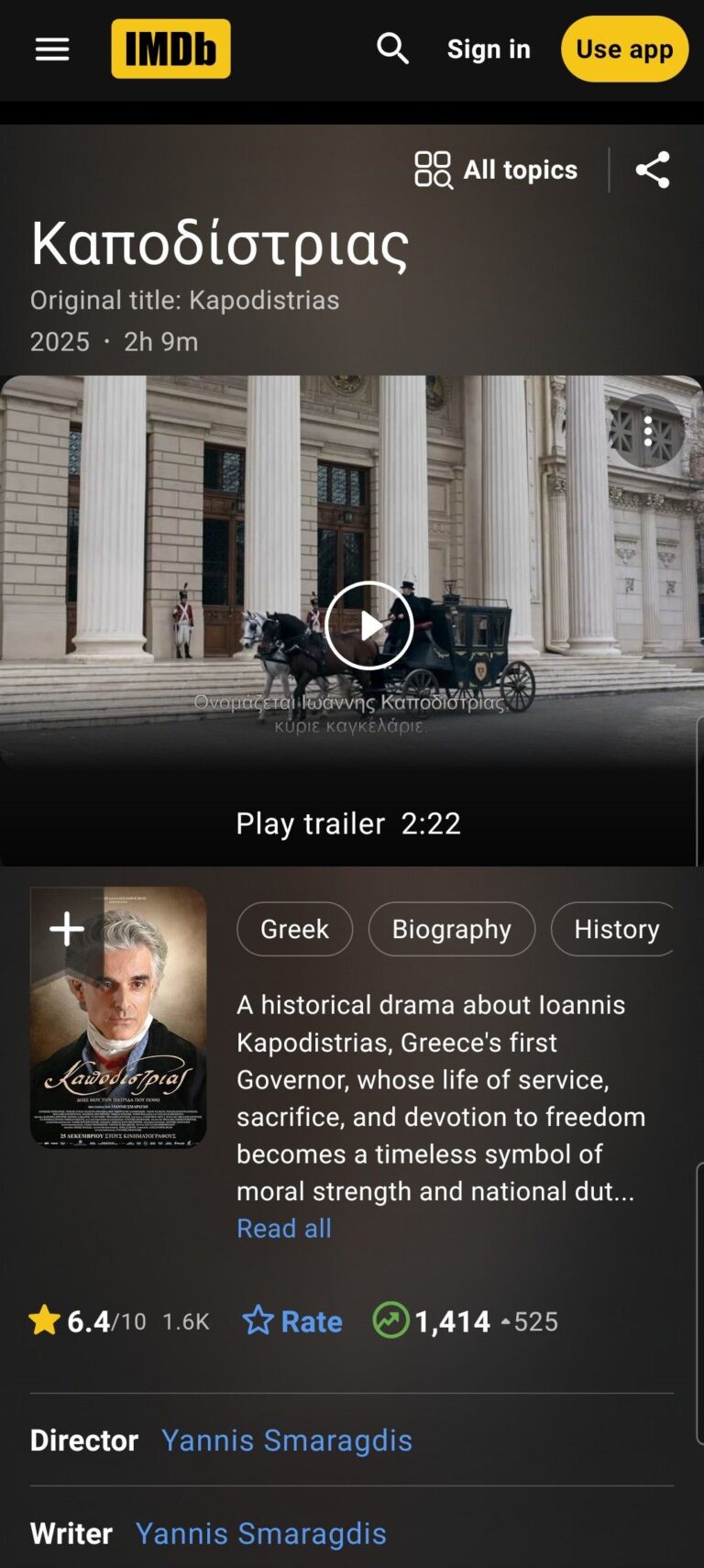Screen dimensions: 704x1568
Task: Play the trailer video
Action: tap(369, 625)
